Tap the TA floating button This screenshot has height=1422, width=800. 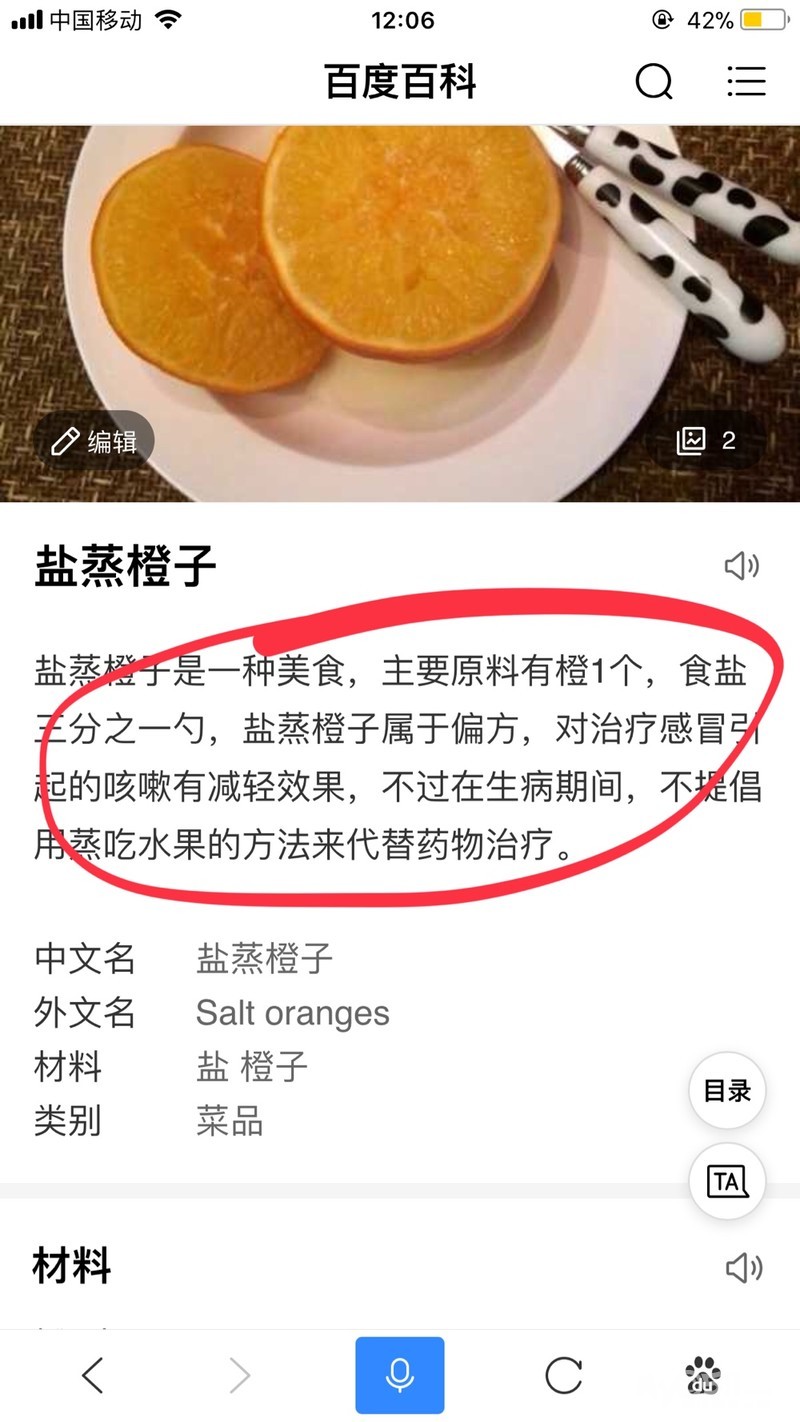coord(727,1182)
